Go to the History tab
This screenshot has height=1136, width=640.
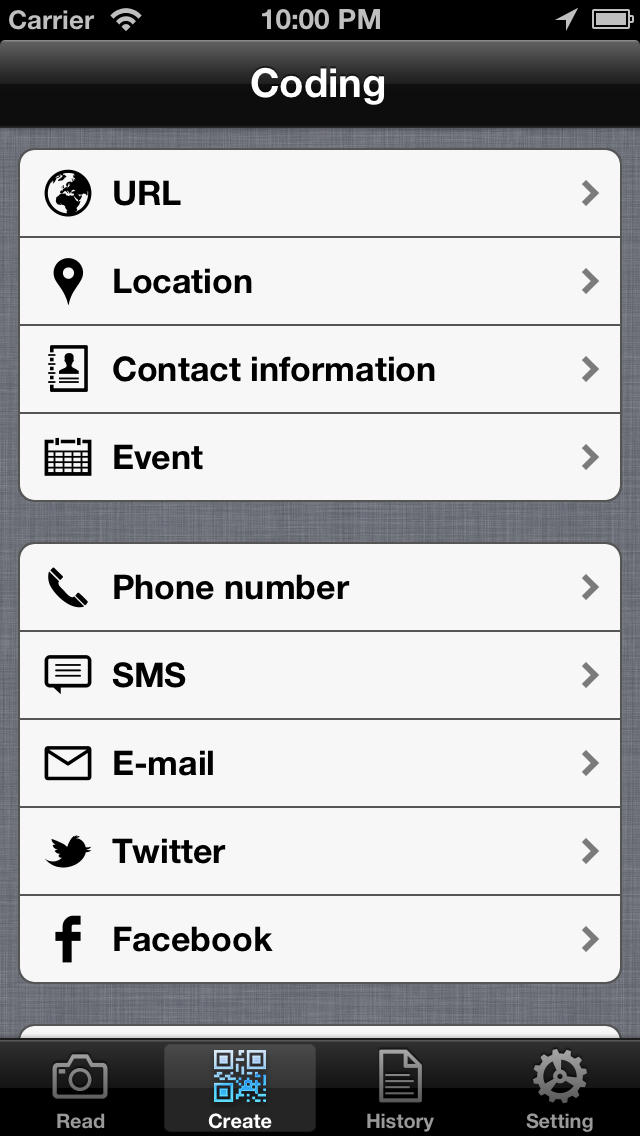[x=400, y=1089]
